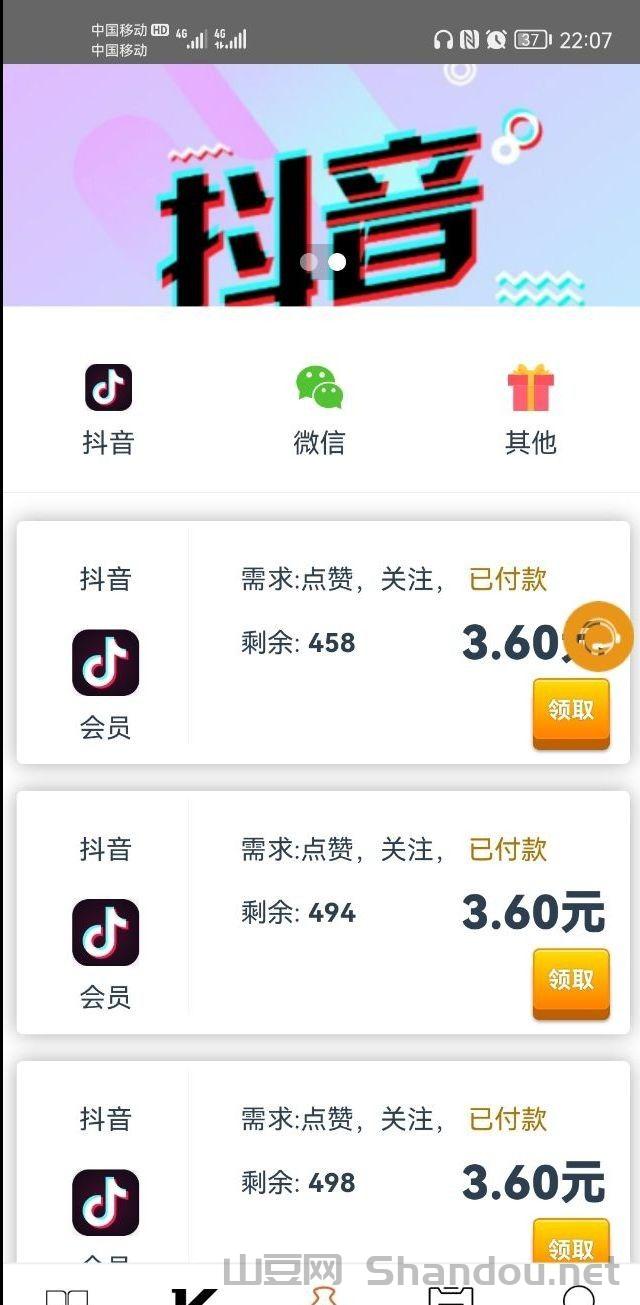The width and height of the screenshot is (640, 1305).
Task: Open the 抖音 promotional banner
Action: point(320,185)
